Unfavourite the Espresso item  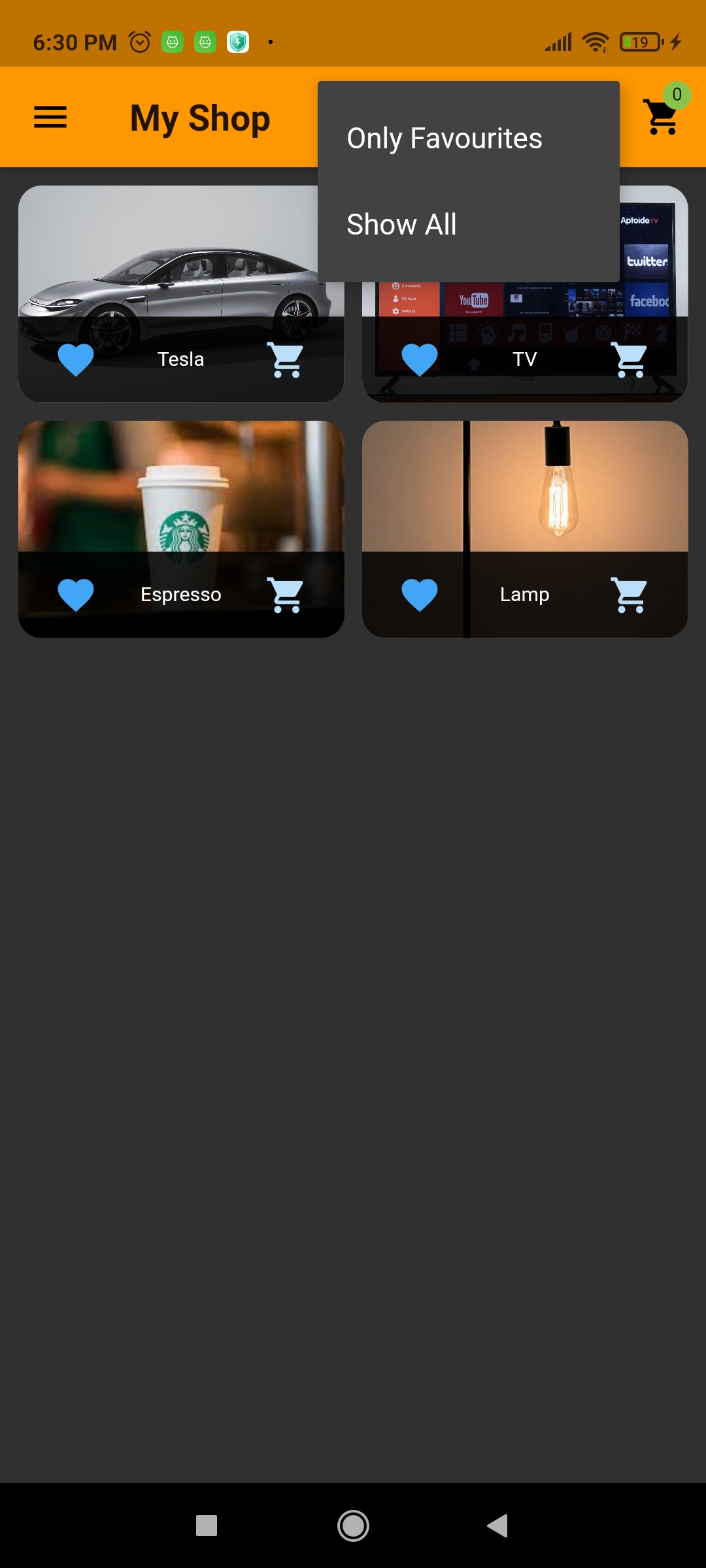(76, 595)
